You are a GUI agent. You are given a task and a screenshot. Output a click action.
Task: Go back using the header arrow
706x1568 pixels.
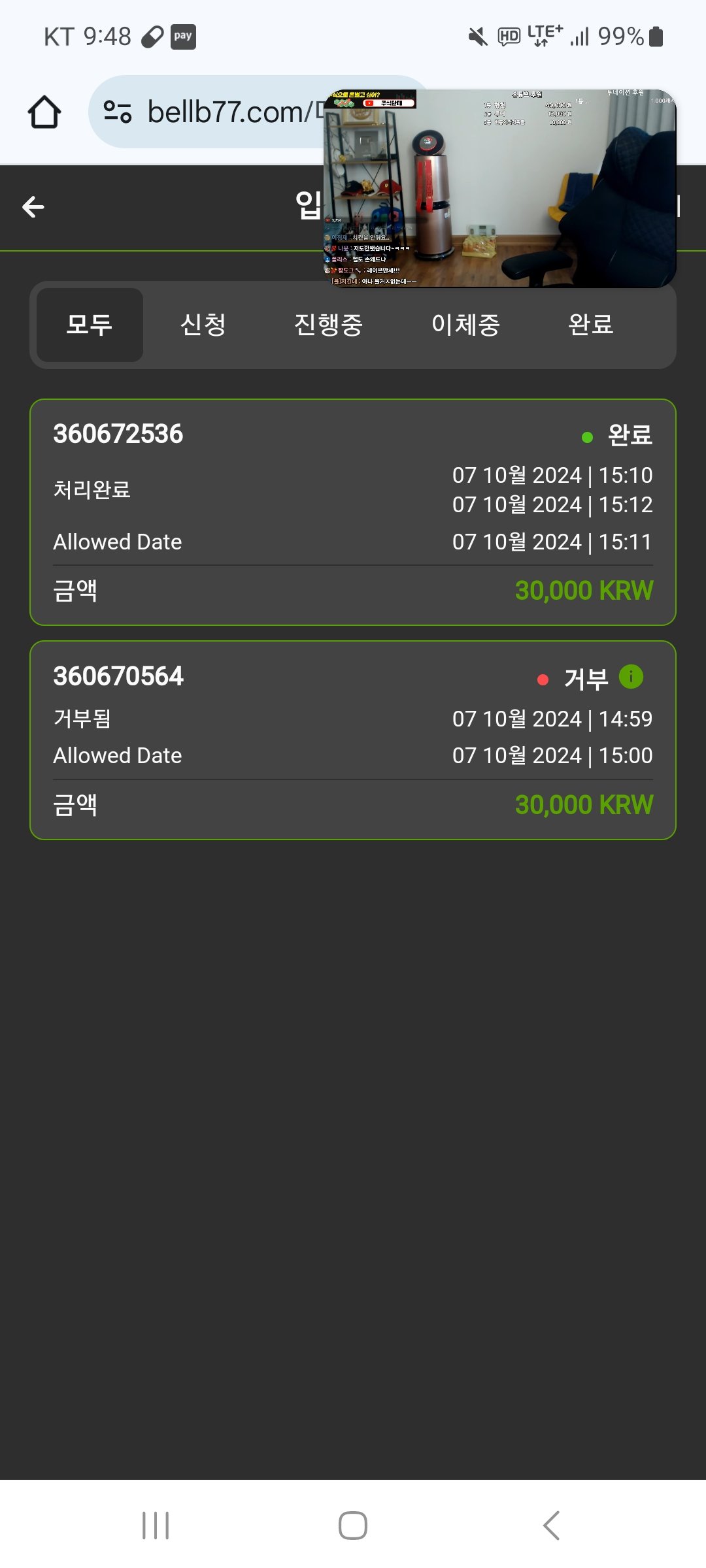pyautogui.click(x=33, y=207)
